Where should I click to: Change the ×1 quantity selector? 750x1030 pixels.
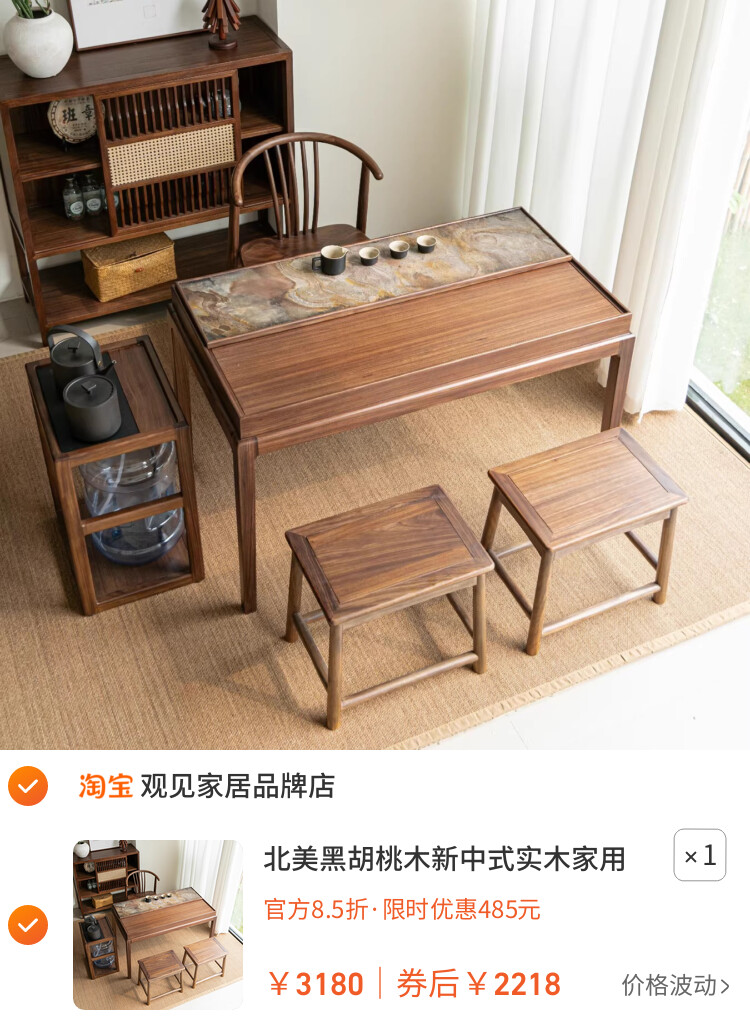(x=699, y=856)
